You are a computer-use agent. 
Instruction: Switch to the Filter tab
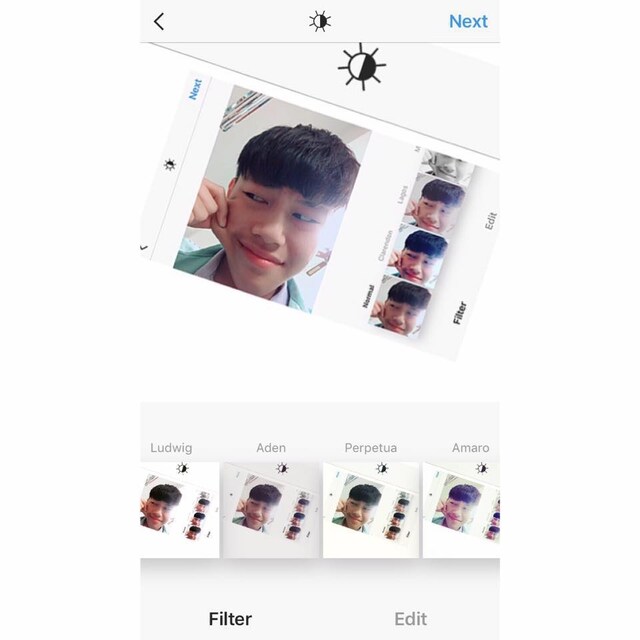click(230, 618)
